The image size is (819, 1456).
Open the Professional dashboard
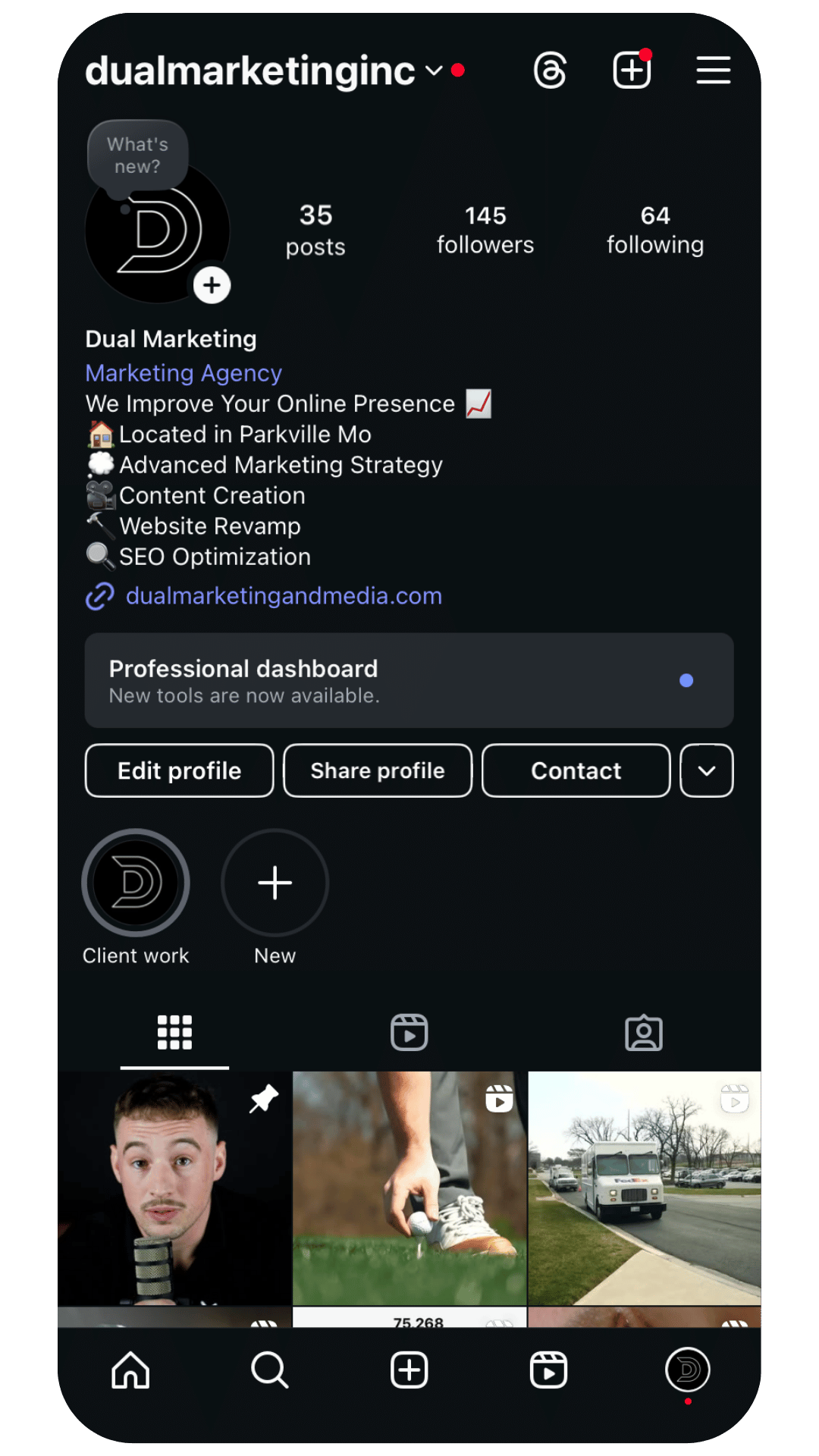[x=409, y=680]
